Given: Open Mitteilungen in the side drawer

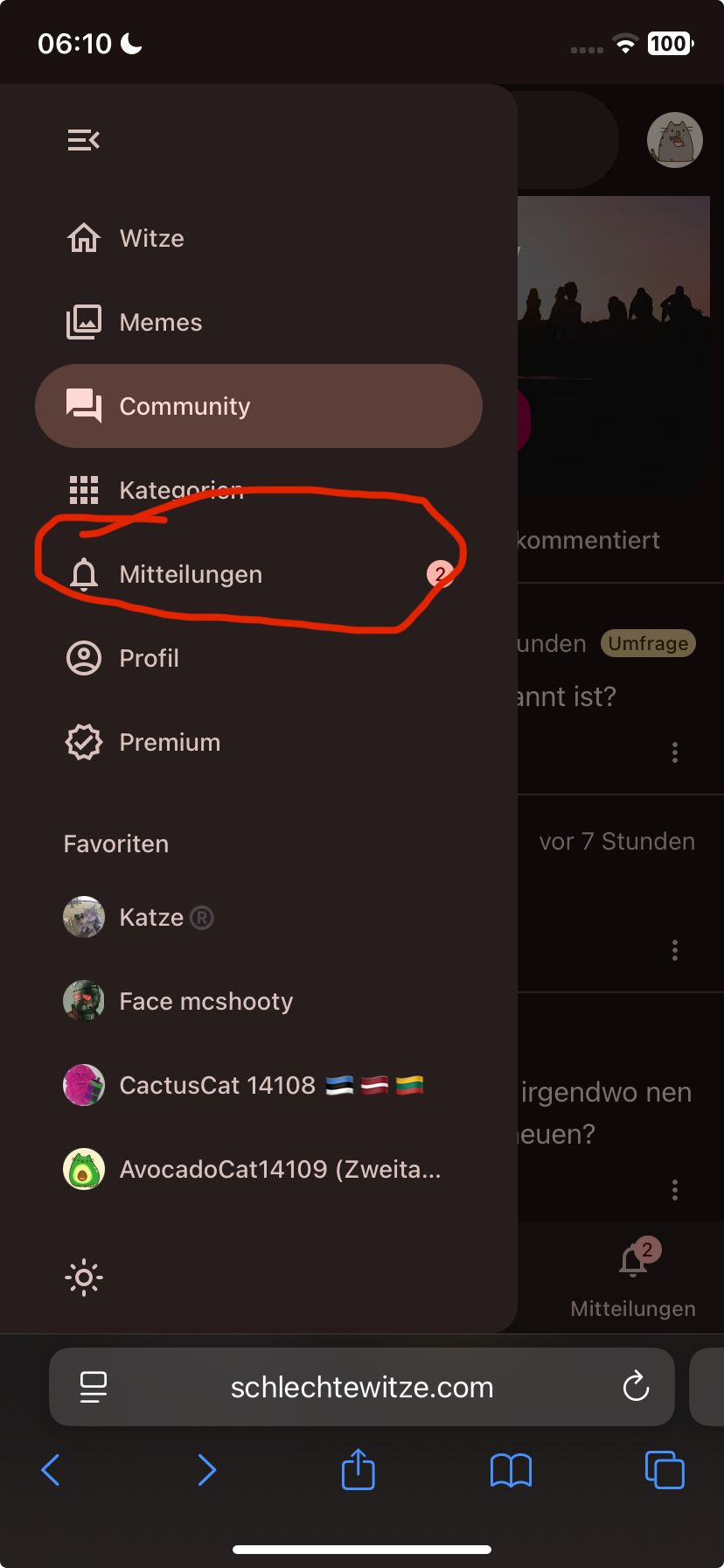Looking at the screenshot, I should [x=191, y=574].
